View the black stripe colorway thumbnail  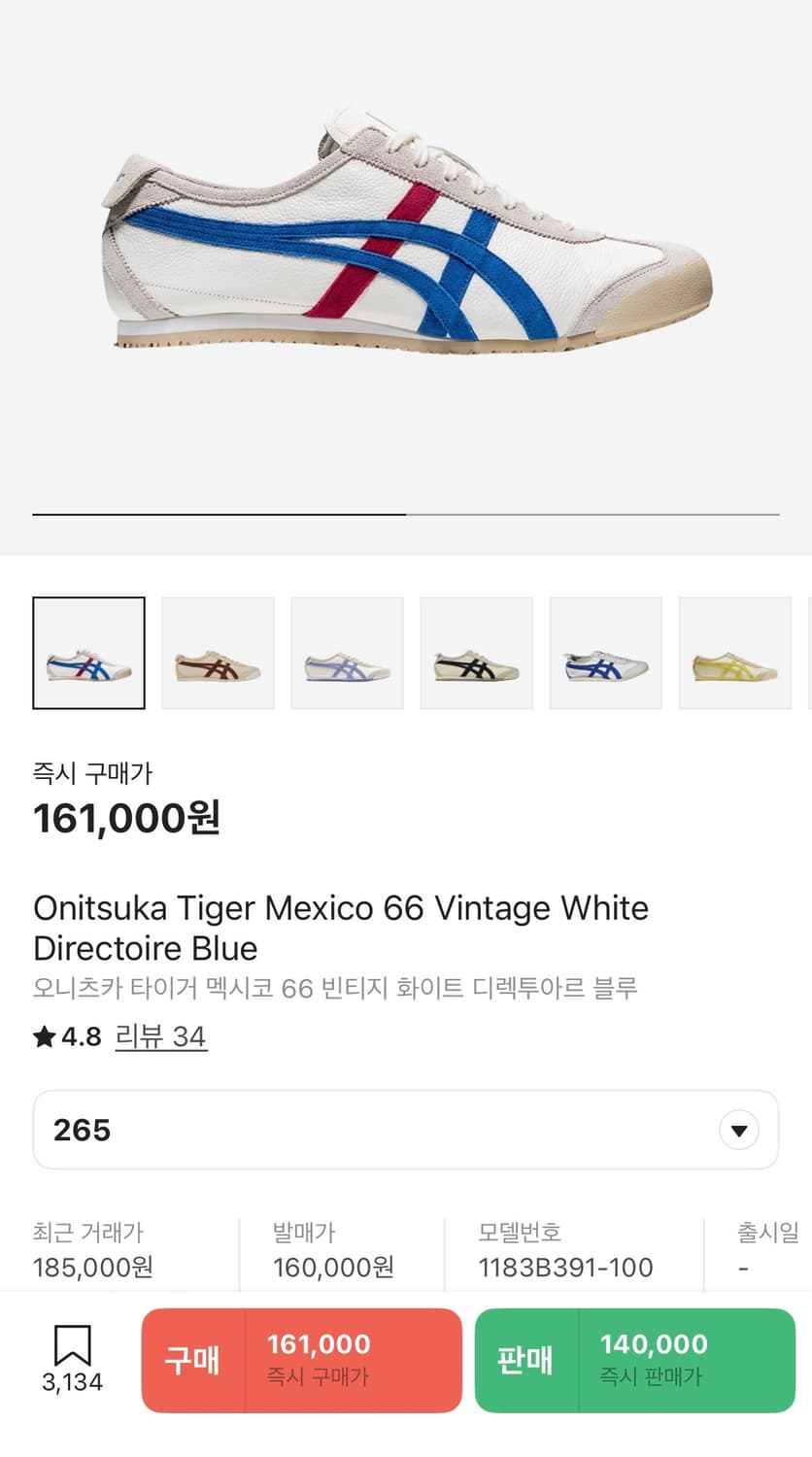pyautogui.click(x=476, y=653)
